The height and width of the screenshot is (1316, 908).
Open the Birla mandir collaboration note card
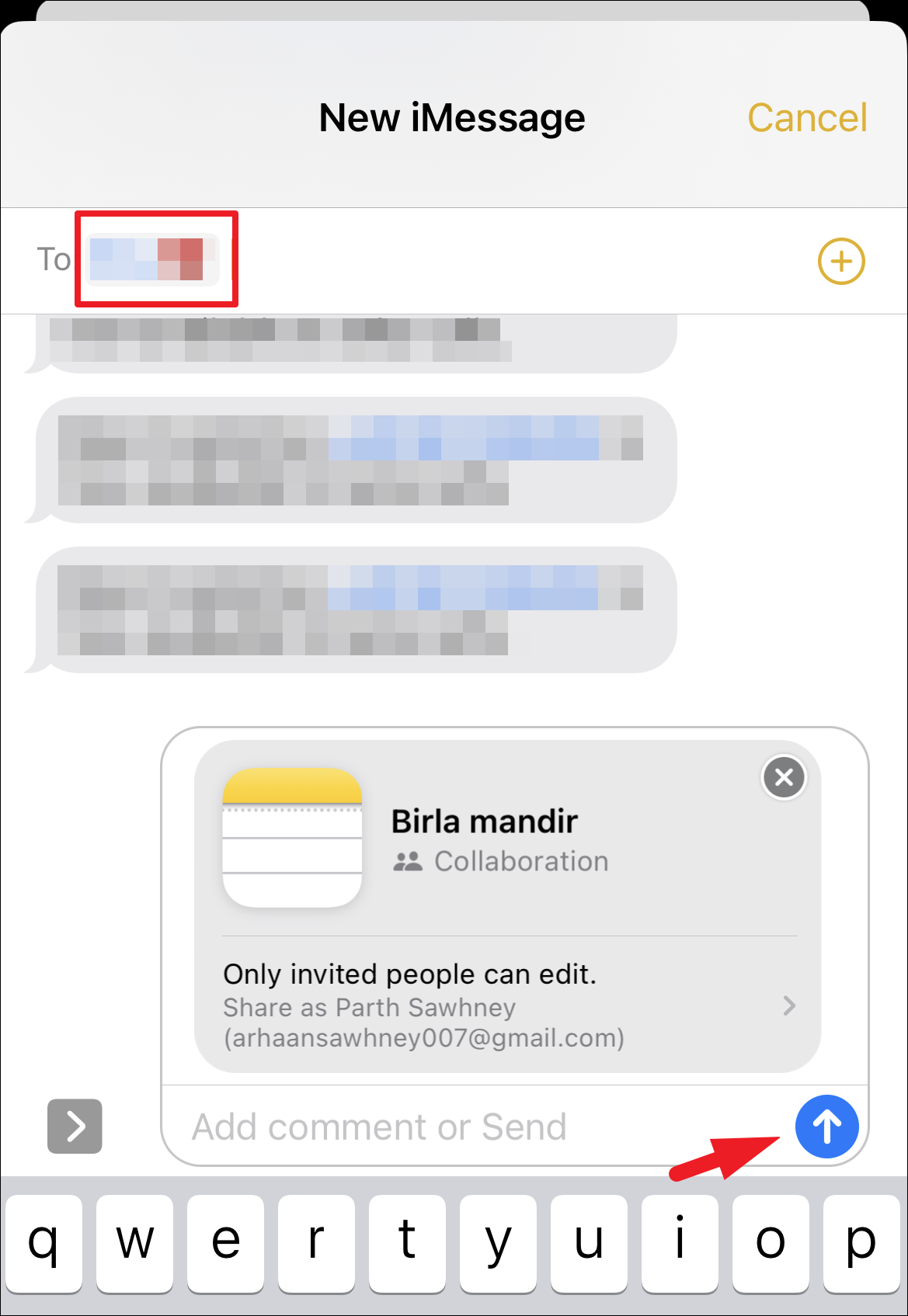(507, 839)
